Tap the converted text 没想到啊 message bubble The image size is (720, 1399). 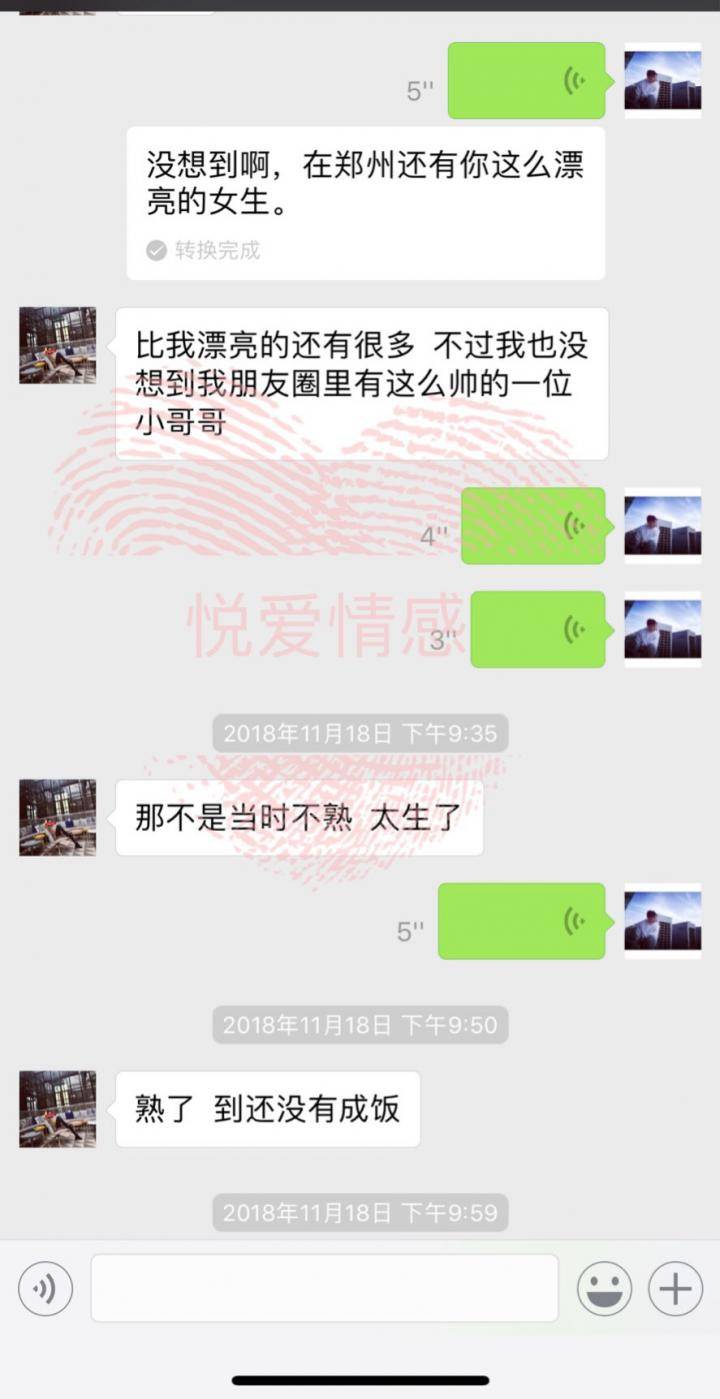[x=362, y=186]
